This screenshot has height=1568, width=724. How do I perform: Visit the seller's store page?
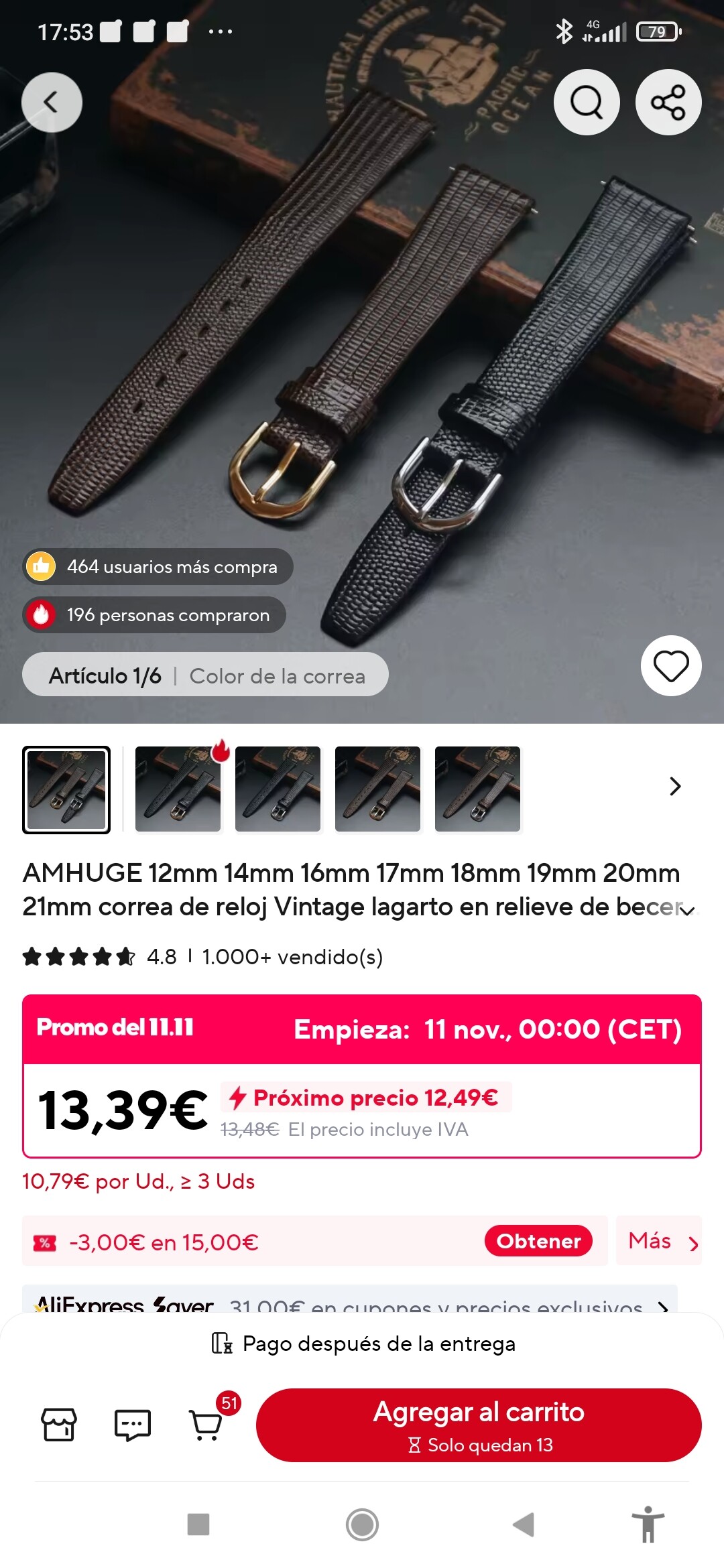coord(59,1425)
